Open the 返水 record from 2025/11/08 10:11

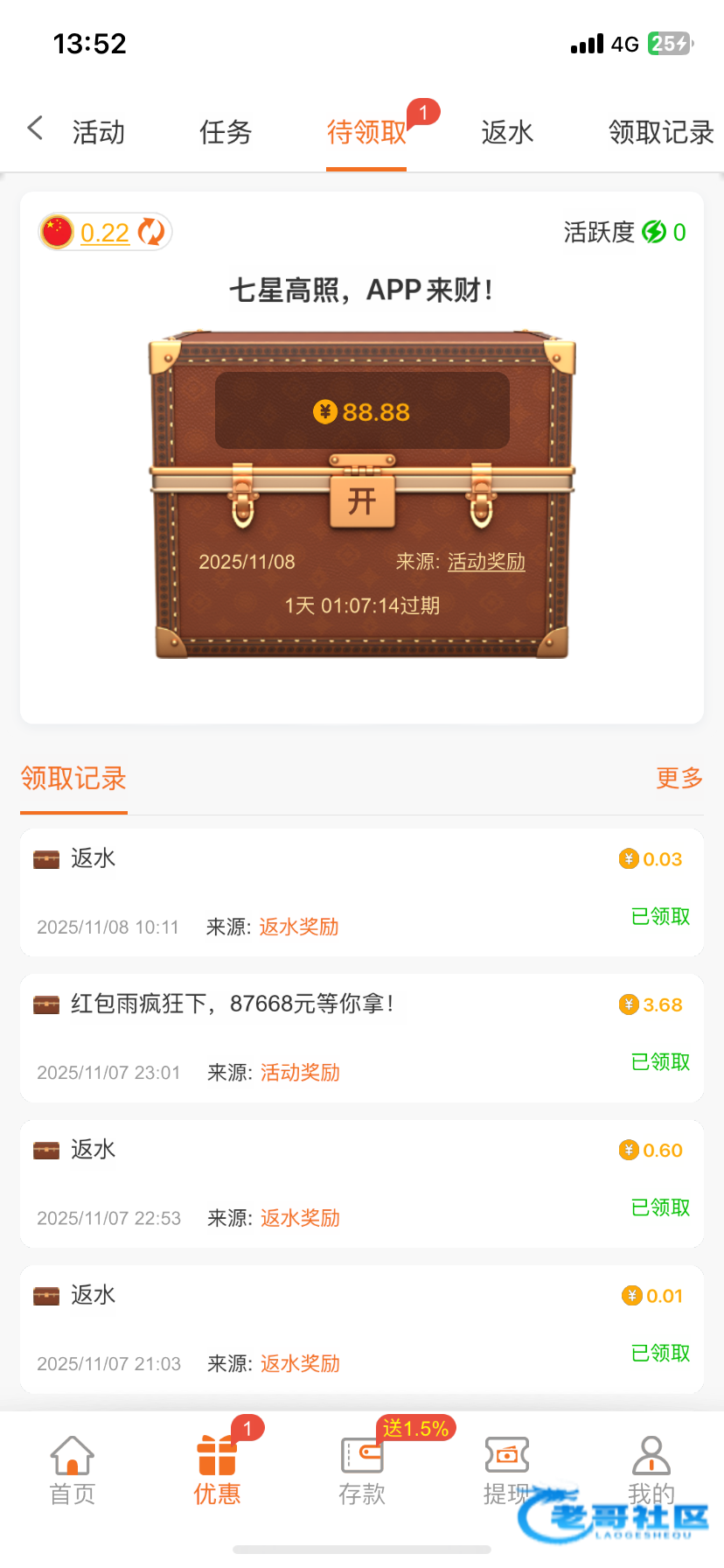pyautogui.click(x=362, y=892)
